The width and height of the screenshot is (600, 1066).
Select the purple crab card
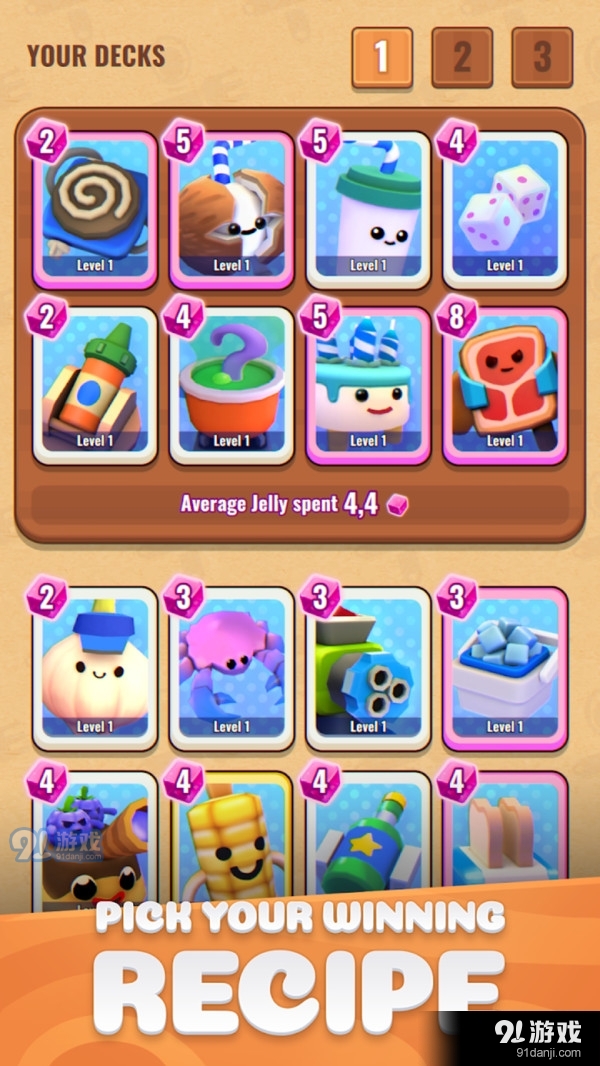[x=231, y=668]
